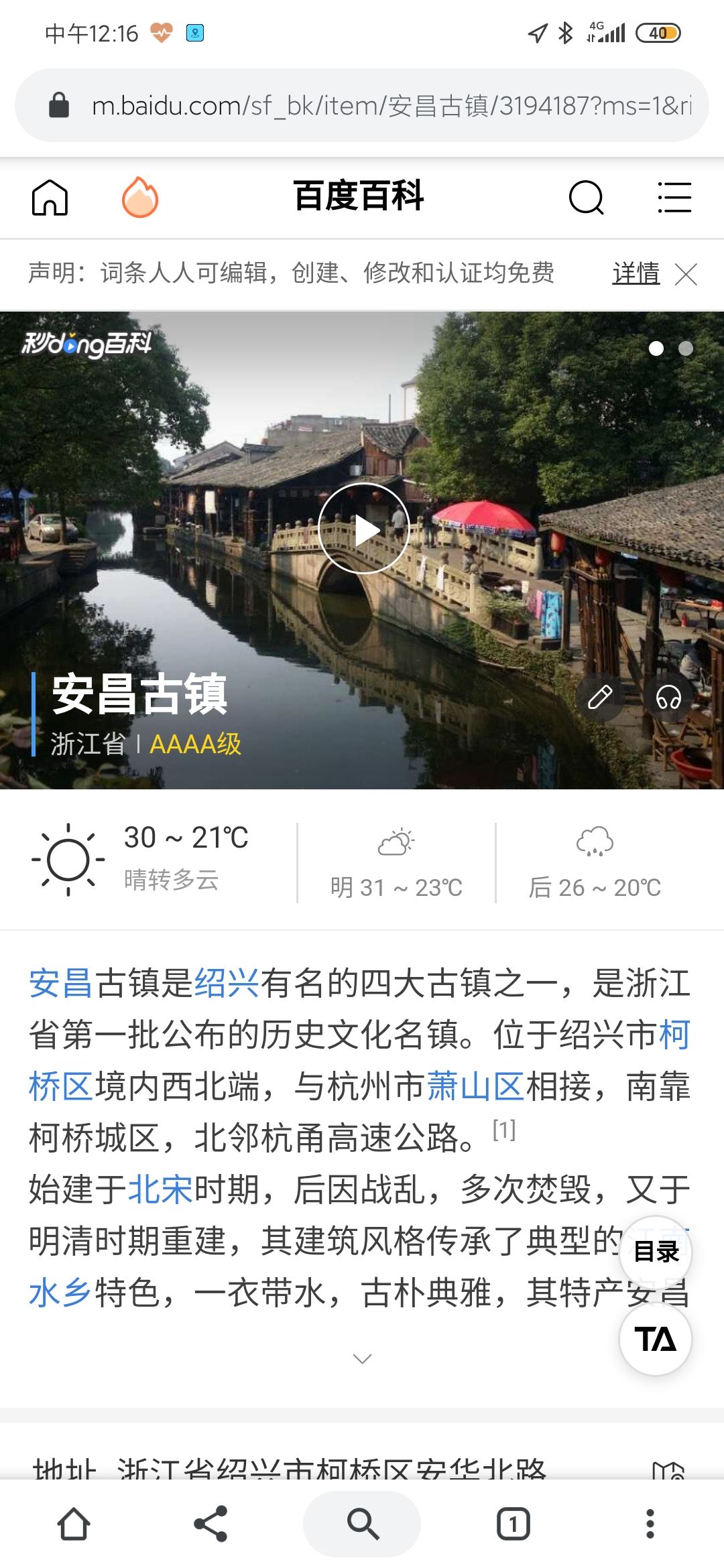Open the browser three-dot menu
The height and width of the screenshot is (1568, 724).
pos(650,1524)
